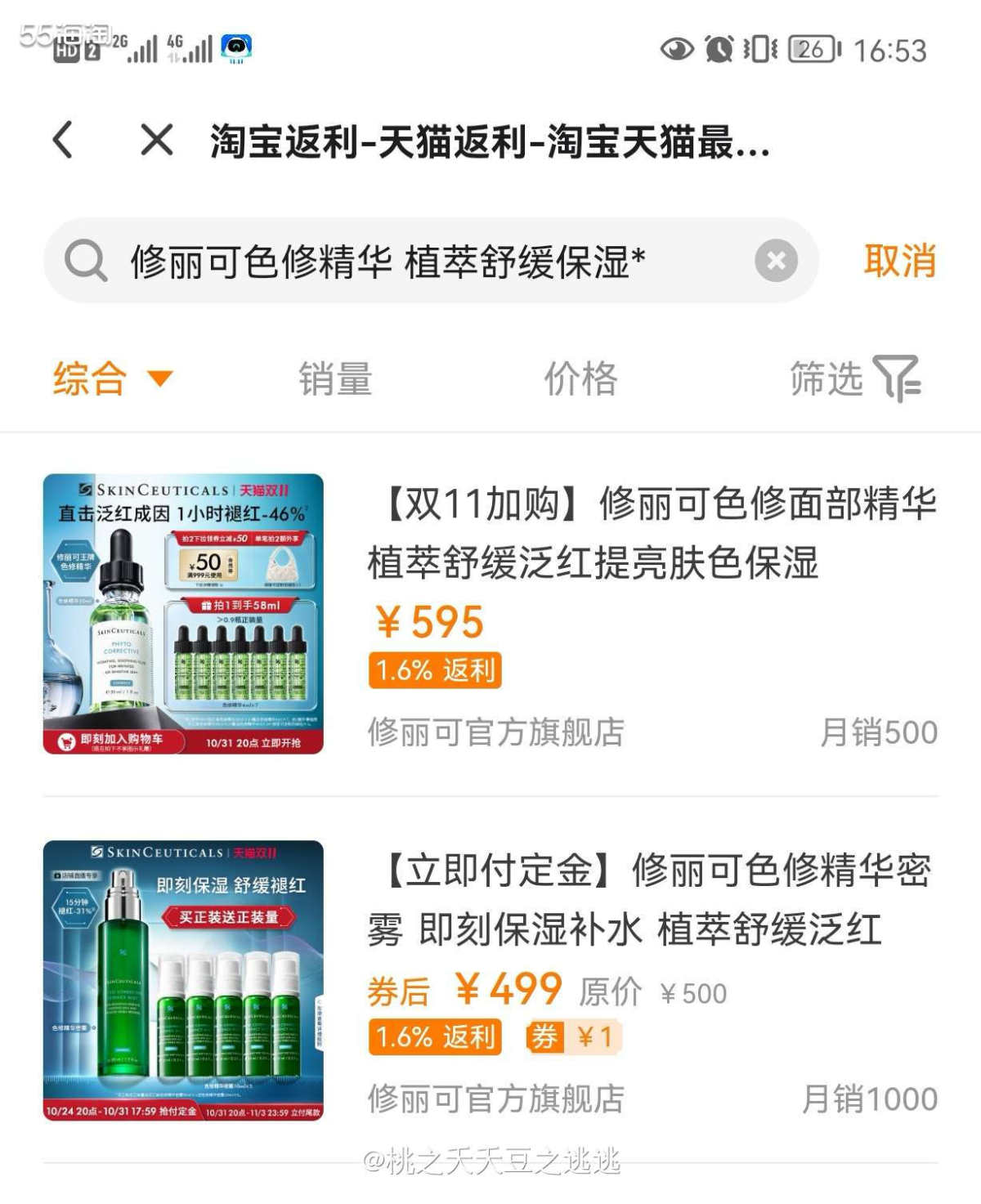The width and height of the screenshot is (981, 1204).
Task: Close the web page with X
Action: [x=156, y=139]
